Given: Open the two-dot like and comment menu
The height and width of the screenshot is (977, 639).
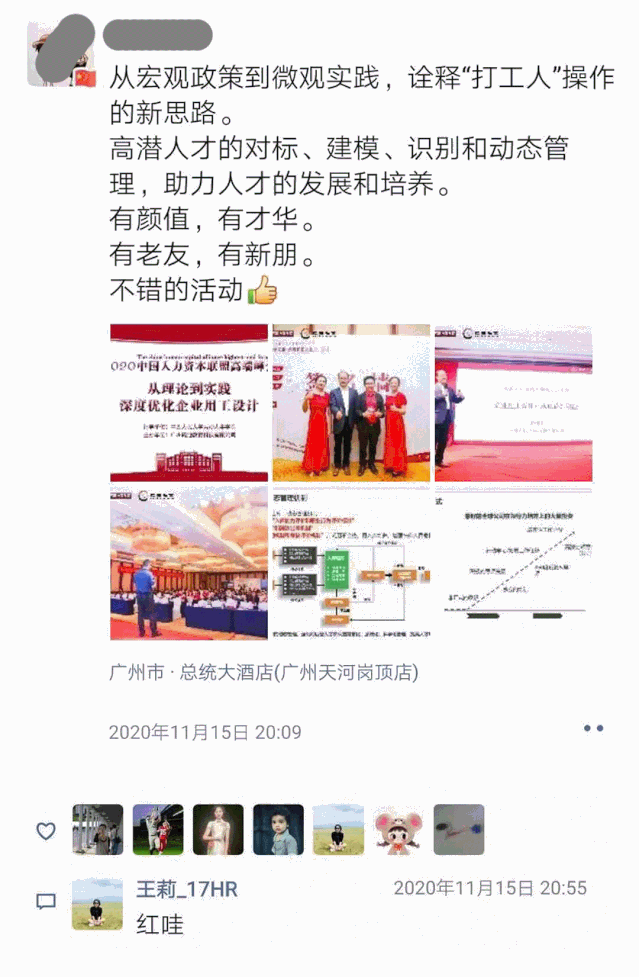Looking at the screenshot, I should 593,729.
